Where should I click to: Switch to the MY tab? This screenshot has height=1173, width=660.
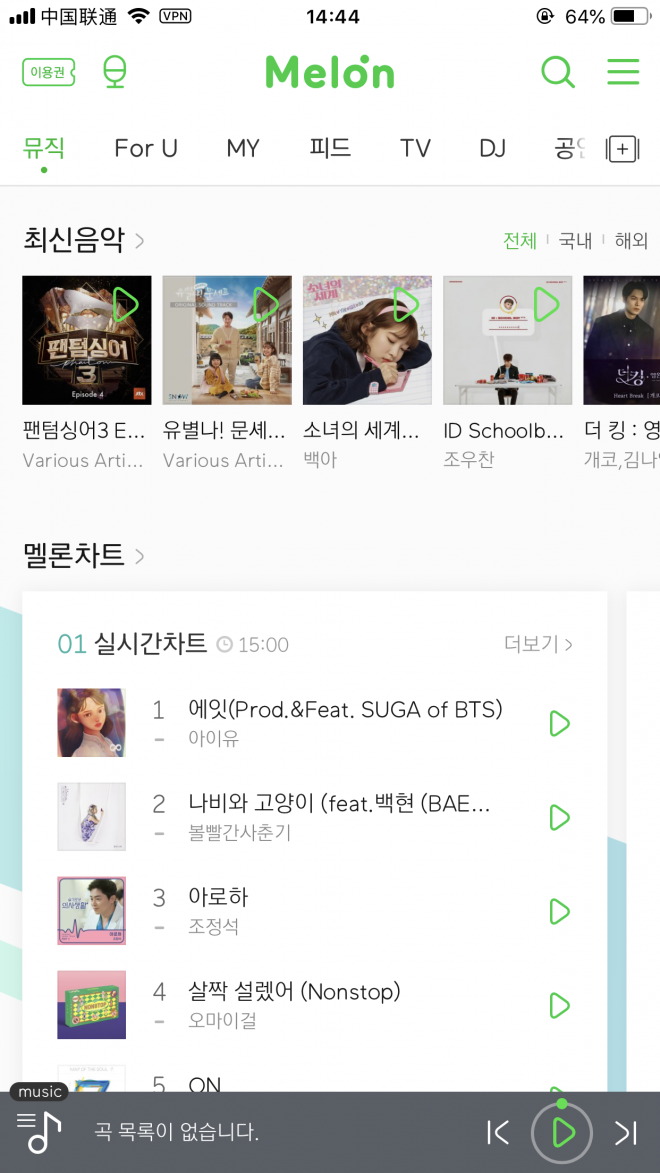click(243, 149)
